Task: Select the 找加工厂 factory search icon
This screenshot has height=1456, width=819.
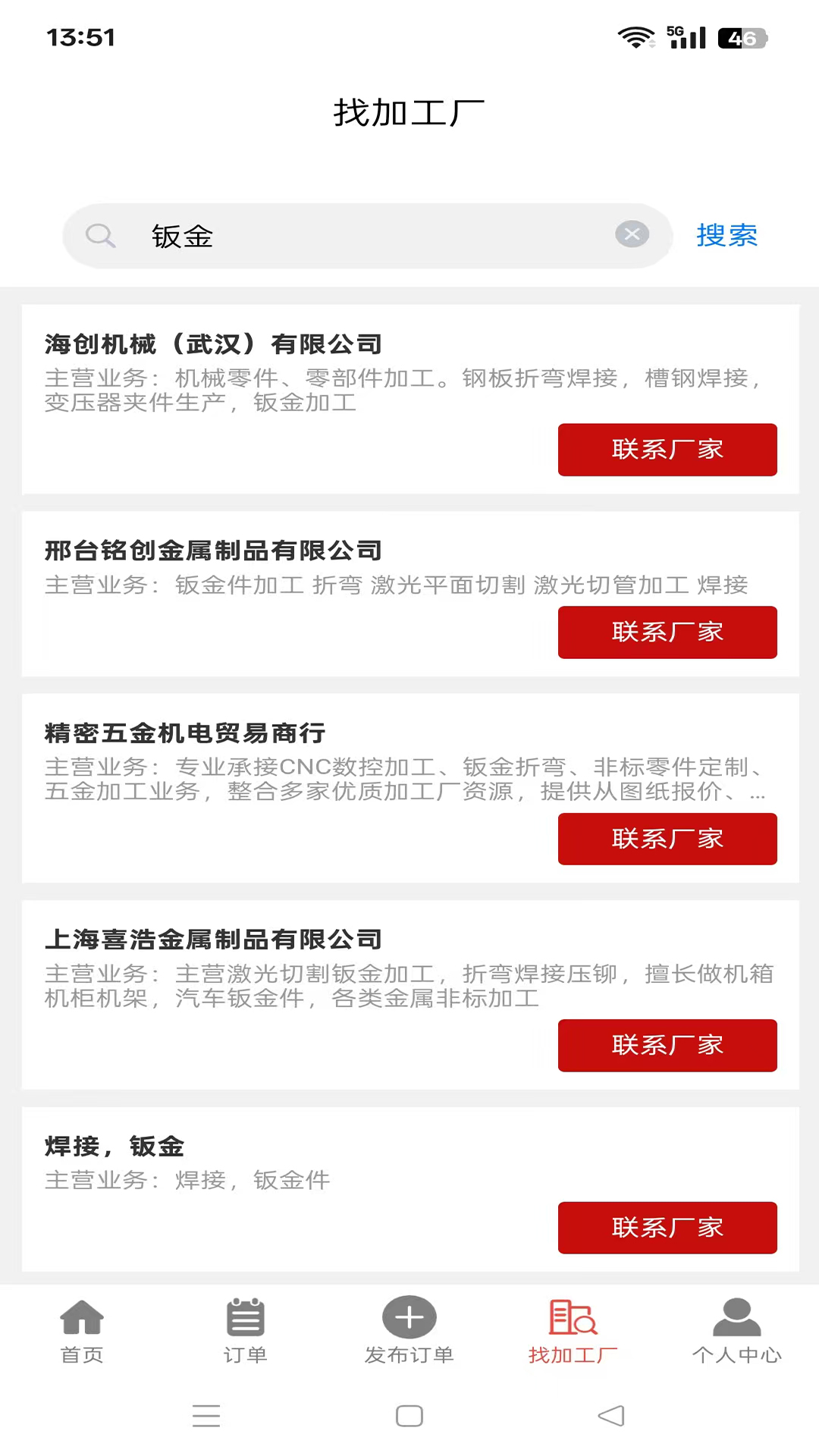Action: pyautogui.click(x=571, y=1318)
